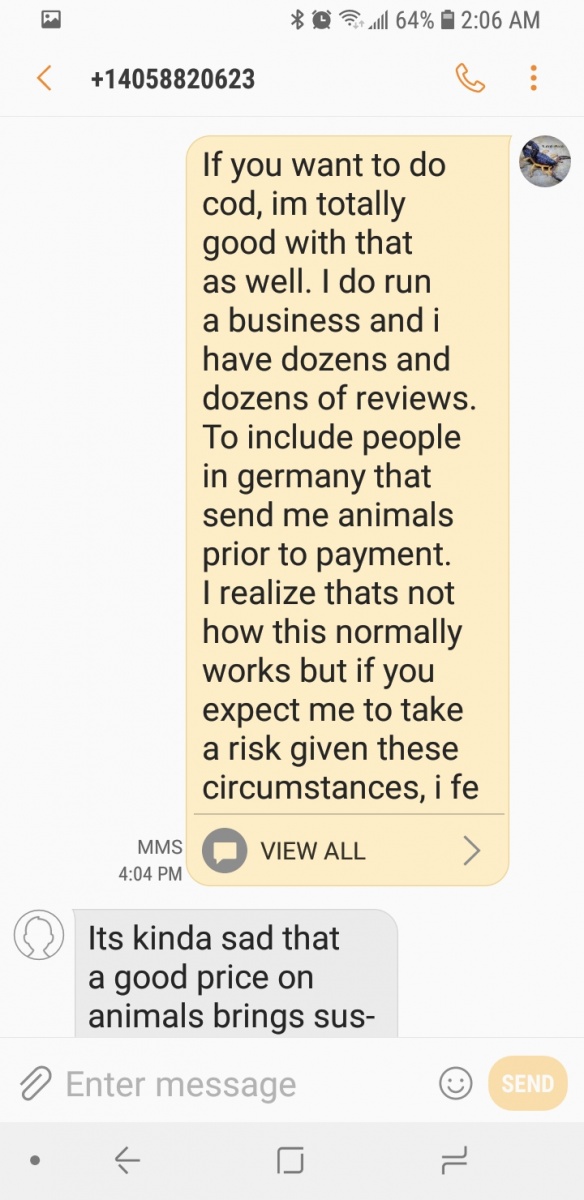Go back to the conversation list

point(43,78)
